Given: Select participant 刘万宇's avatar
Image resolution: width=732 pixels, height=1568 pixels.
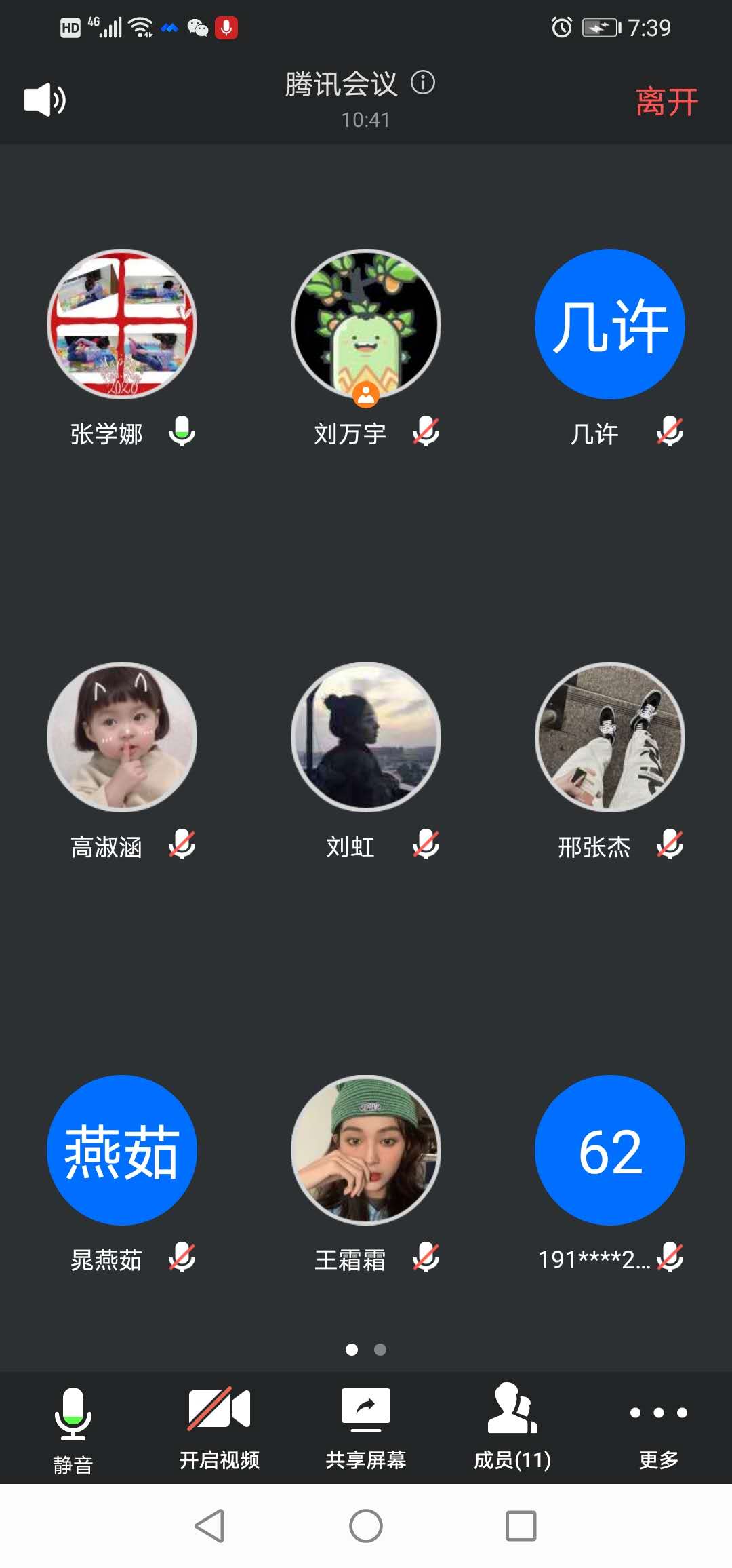Looking at the screenshot, I should 366,324.
